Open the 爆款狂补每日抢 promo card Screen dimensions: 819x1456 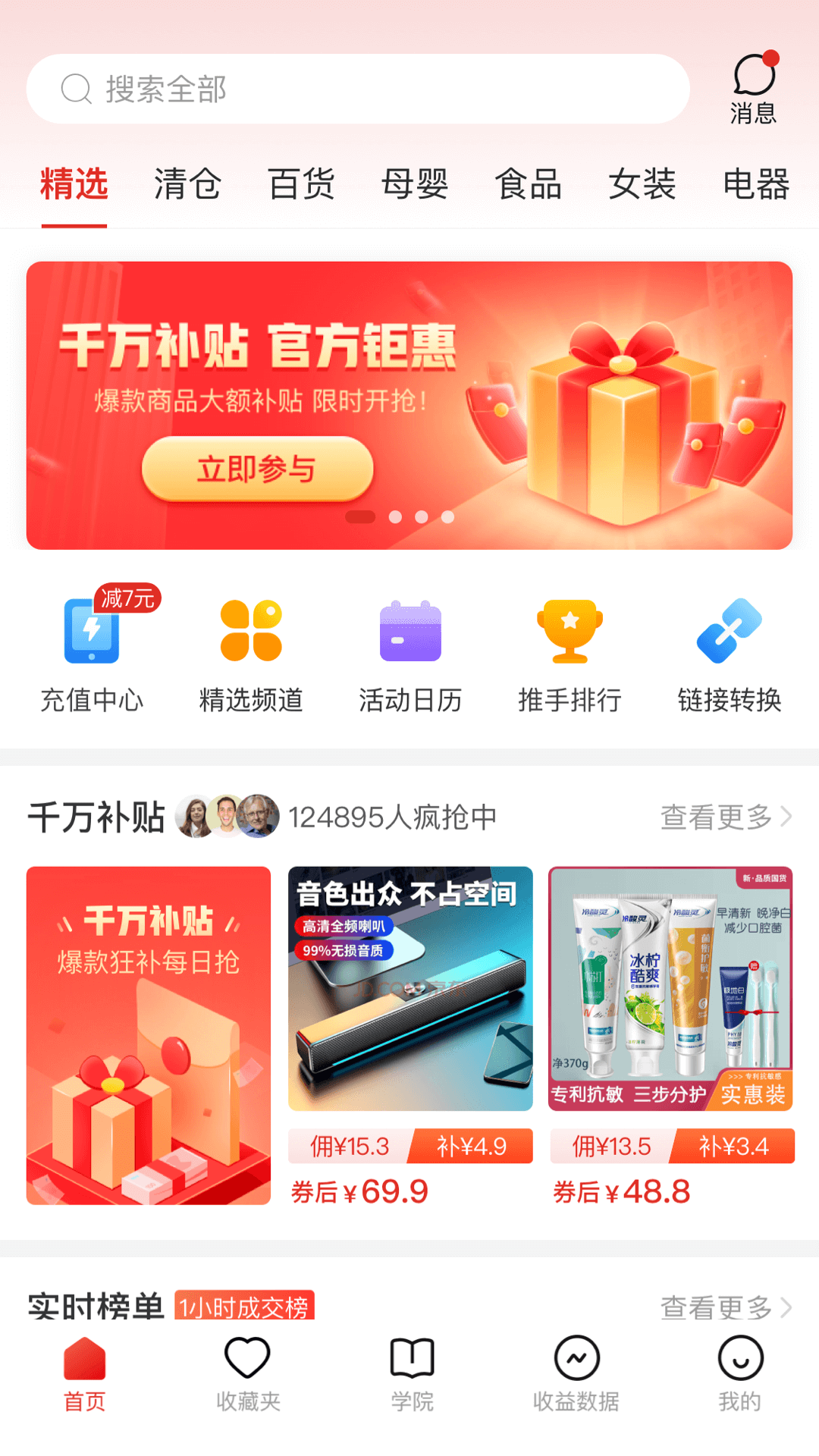pos(149,1035)
